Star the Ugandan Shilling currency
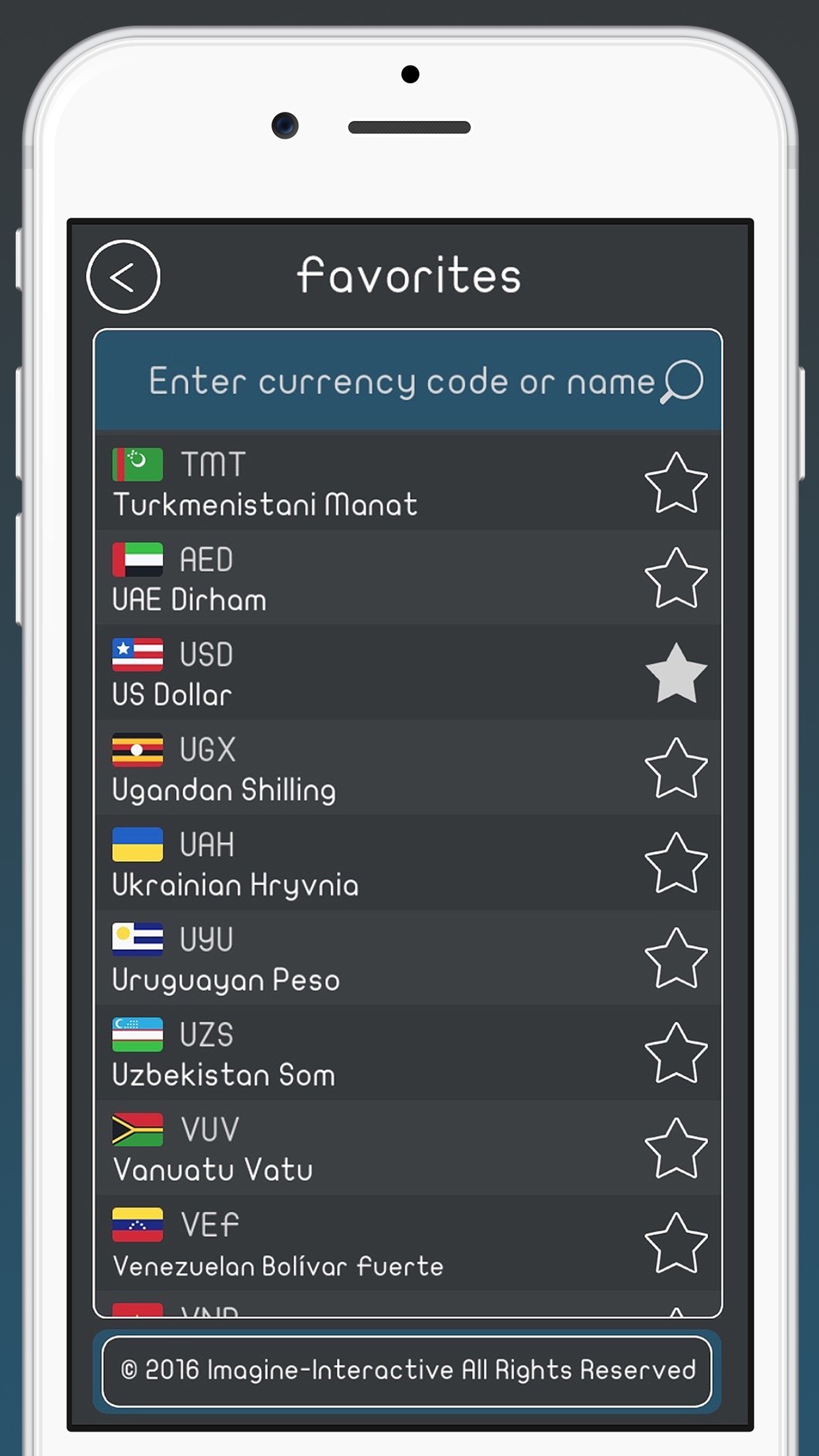 [x=676, y=768]
